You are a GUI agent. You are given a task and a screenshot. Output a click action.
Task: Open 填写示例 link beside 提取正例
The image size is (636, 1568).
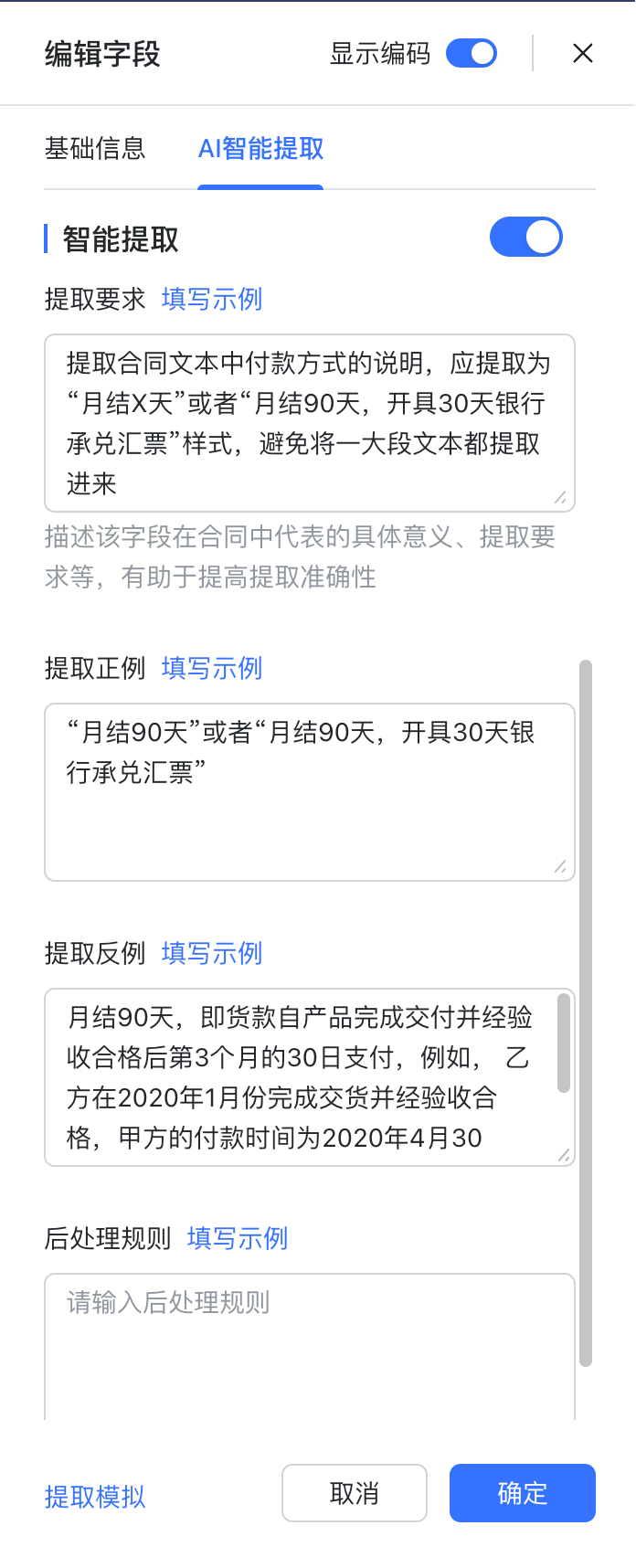(212, 668)
